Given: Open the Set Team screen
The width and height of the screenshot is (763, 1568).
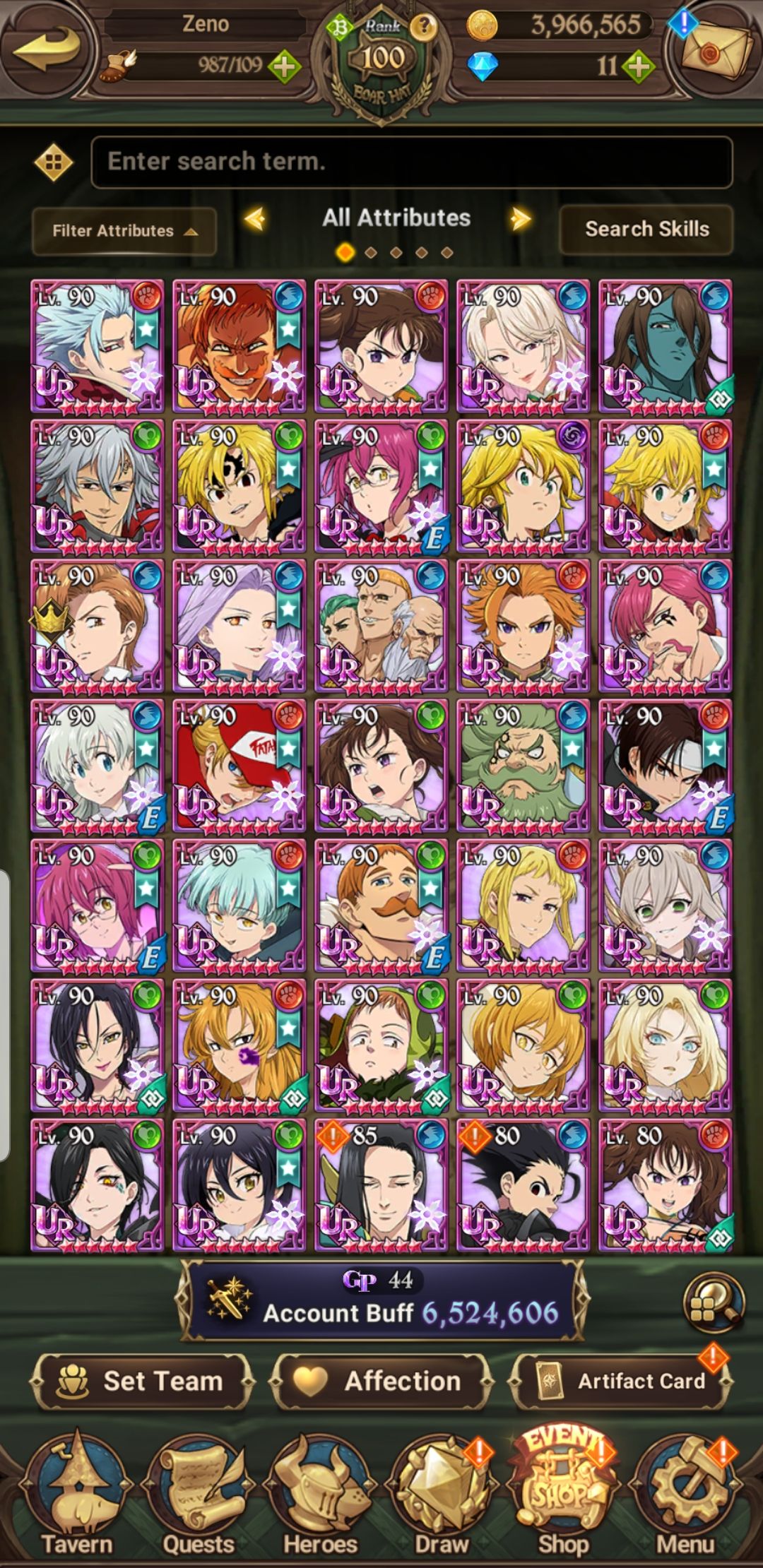Looking at the screenshot, I should coord(143,1381).
